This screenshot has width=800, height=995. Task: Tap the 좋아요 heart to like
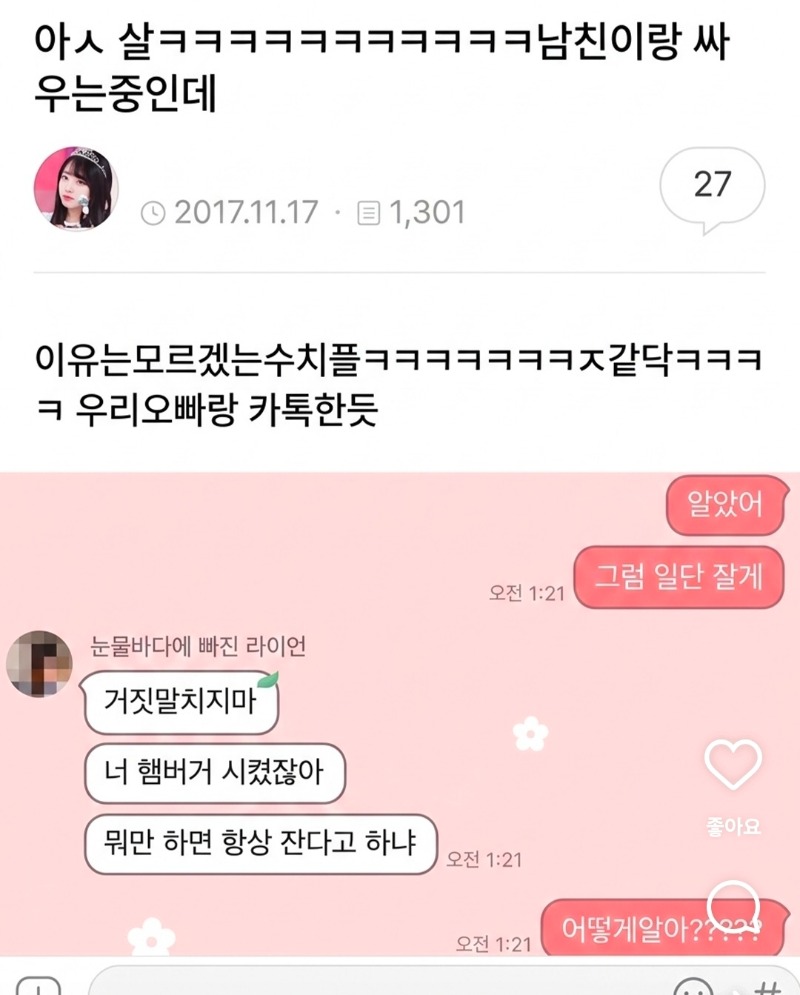click(733, 767)
